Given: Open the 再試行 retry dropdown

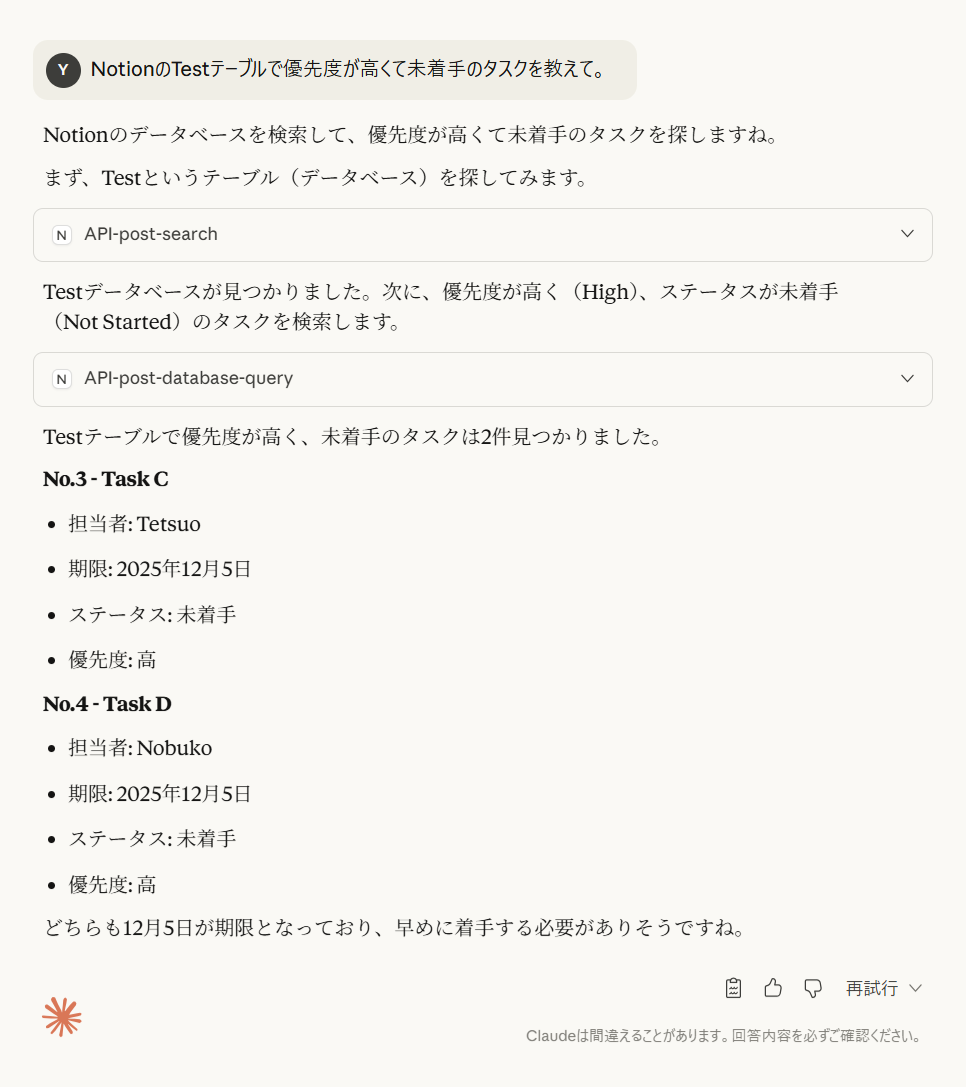Looking at the screenshot, I should point(883,988).
